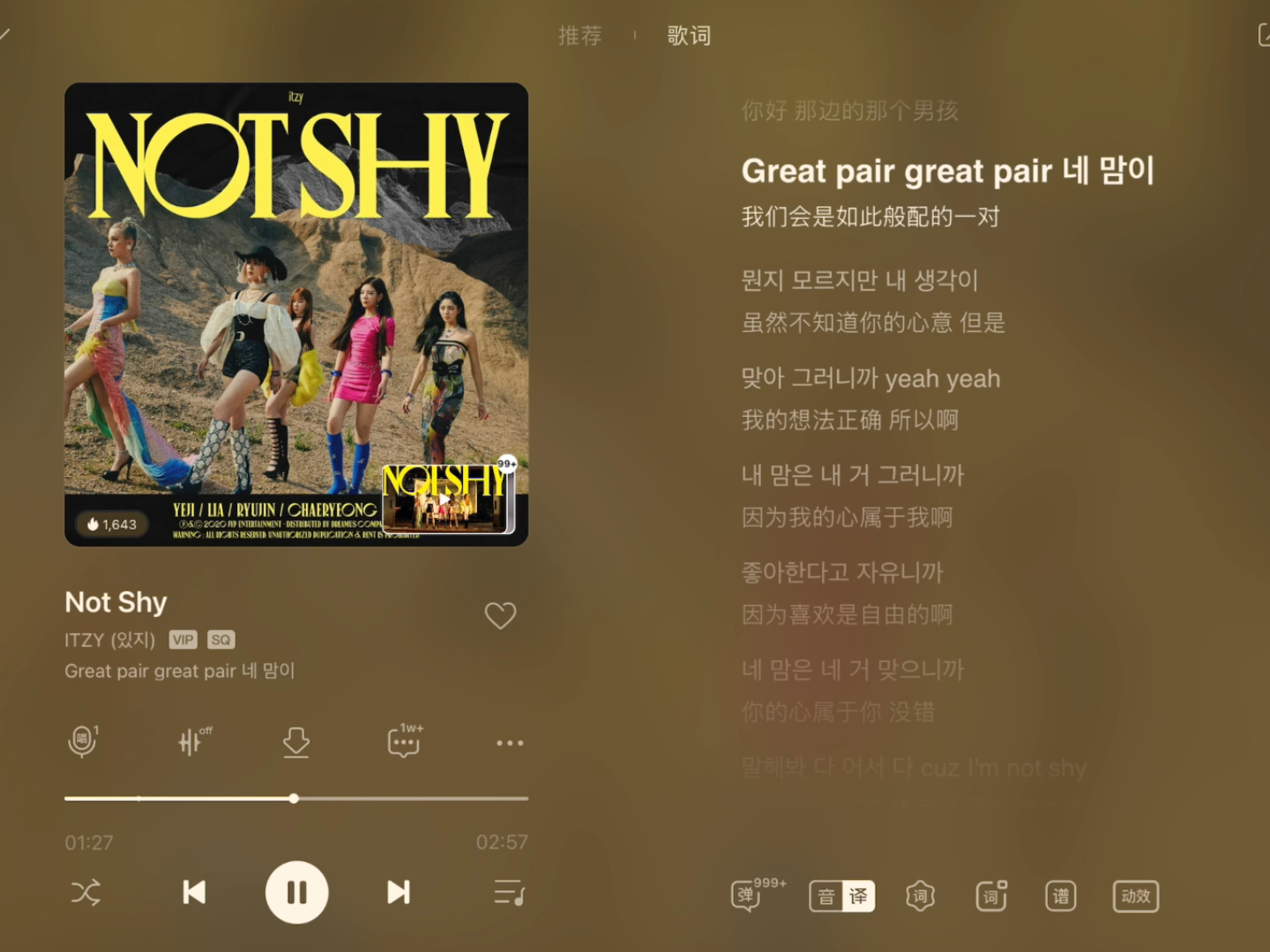Open the sing karaoke microphone icon
Viewport: 1270px width, 952px height.
pyautogui.click(x=82, y=741)
